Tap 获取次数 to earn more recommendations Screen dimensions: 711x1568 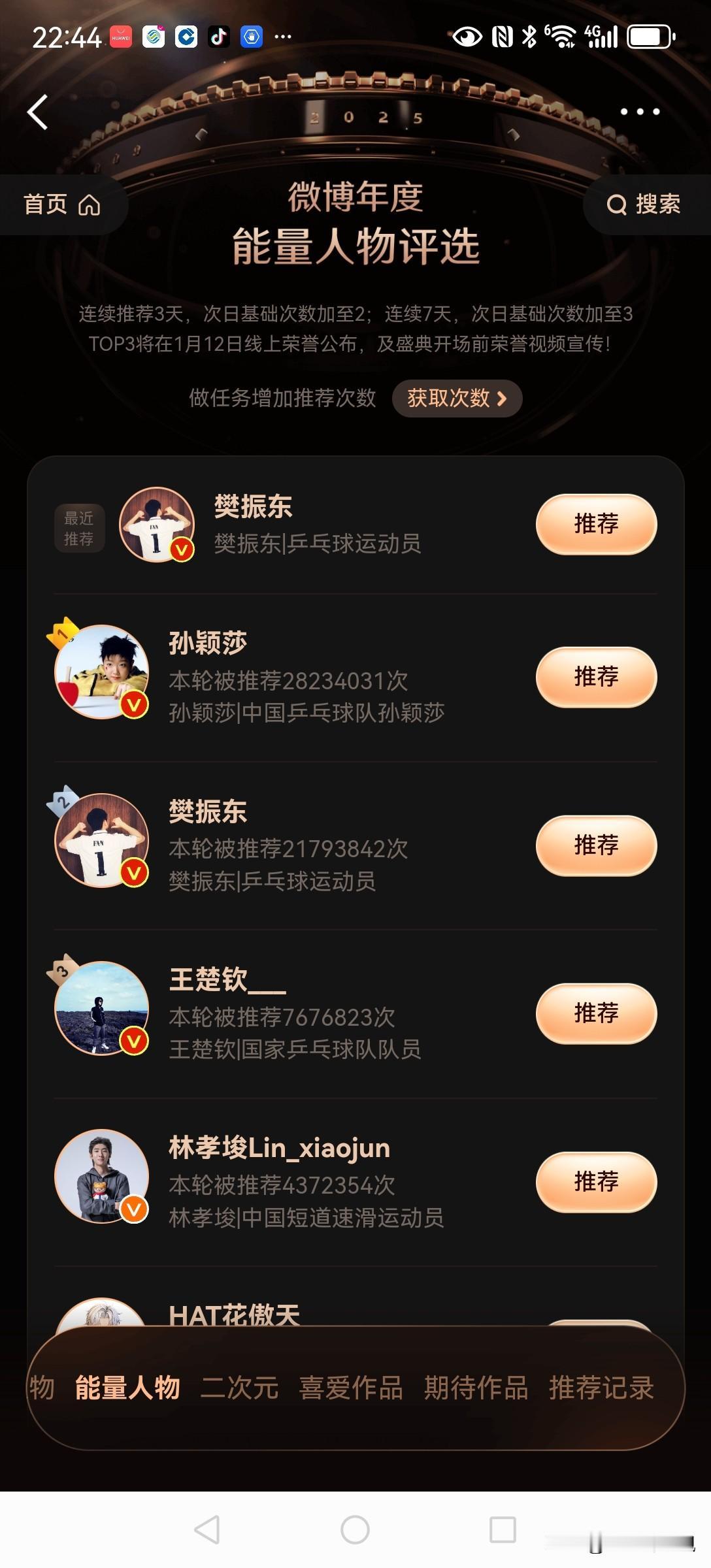457,398
